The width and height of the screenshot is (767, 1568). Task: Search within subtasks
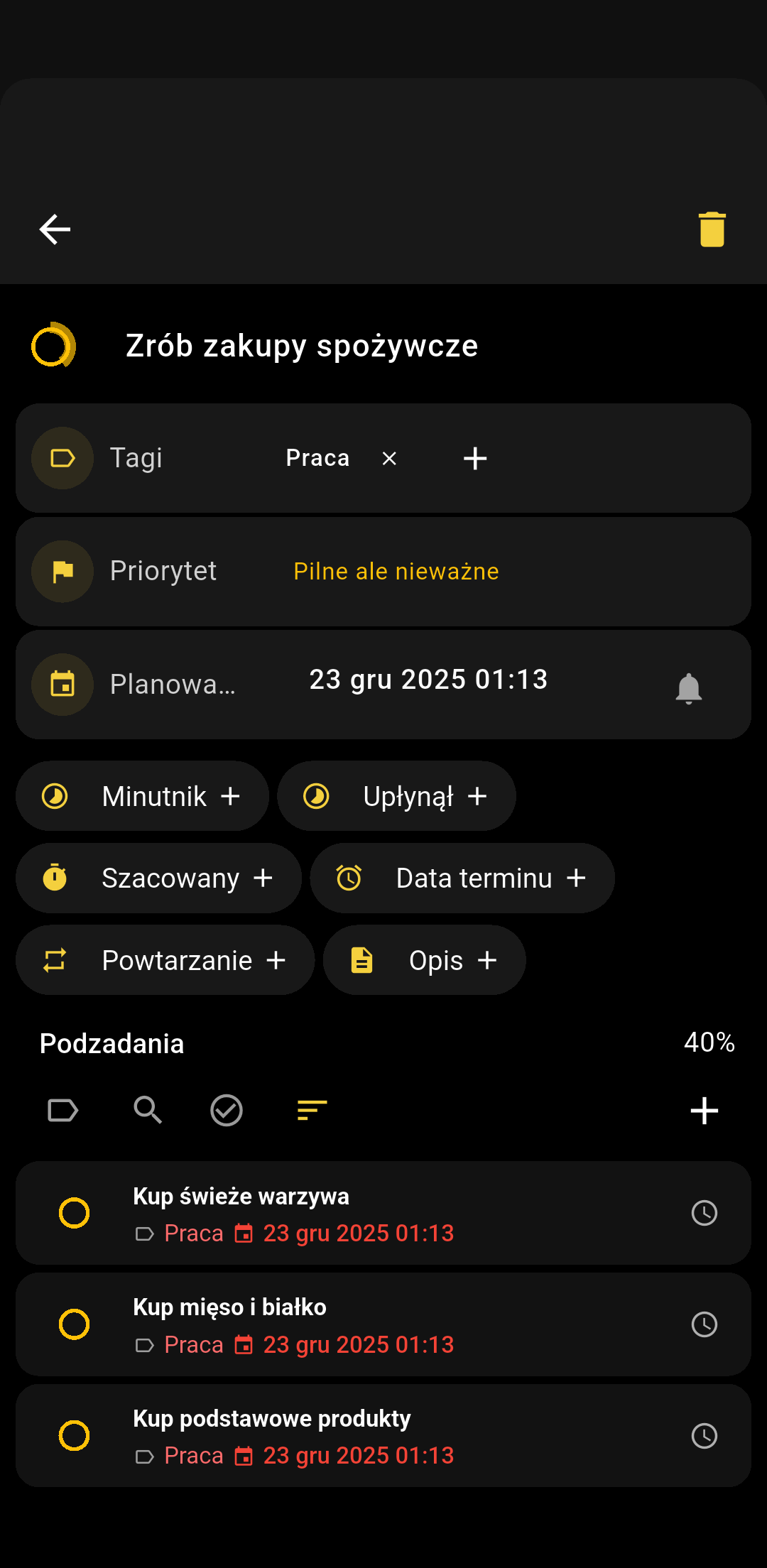[148, 1110]
